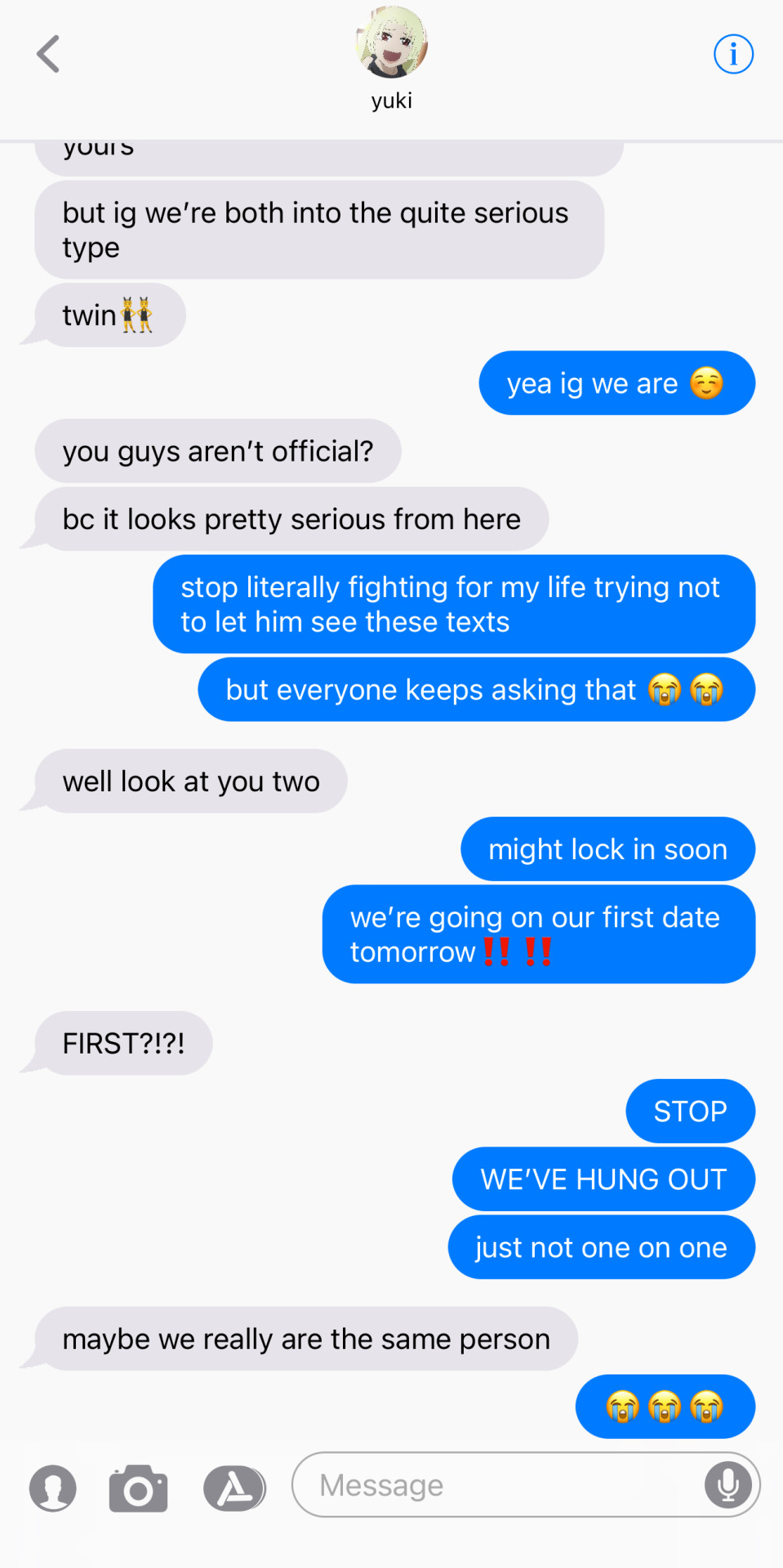Viewport: 783px width, 1568px height.
Task: Open yuki's contact avatar
Action: click(x=392, y=42)
